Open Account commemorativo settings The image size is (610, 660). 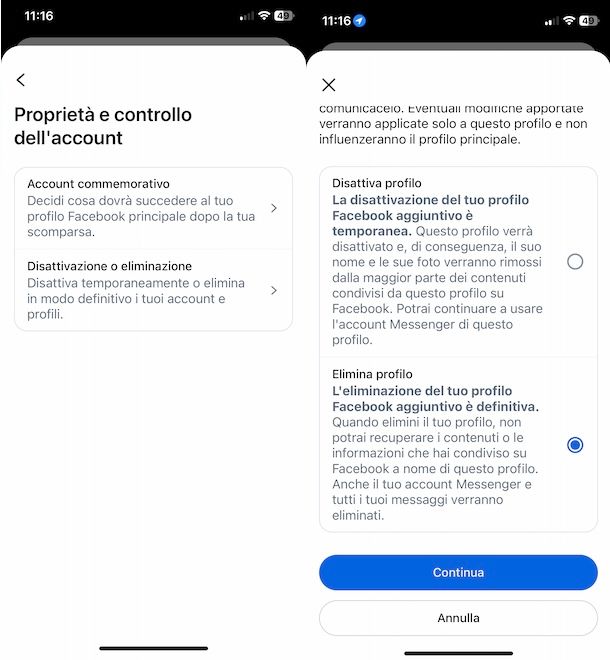(153, 208)
